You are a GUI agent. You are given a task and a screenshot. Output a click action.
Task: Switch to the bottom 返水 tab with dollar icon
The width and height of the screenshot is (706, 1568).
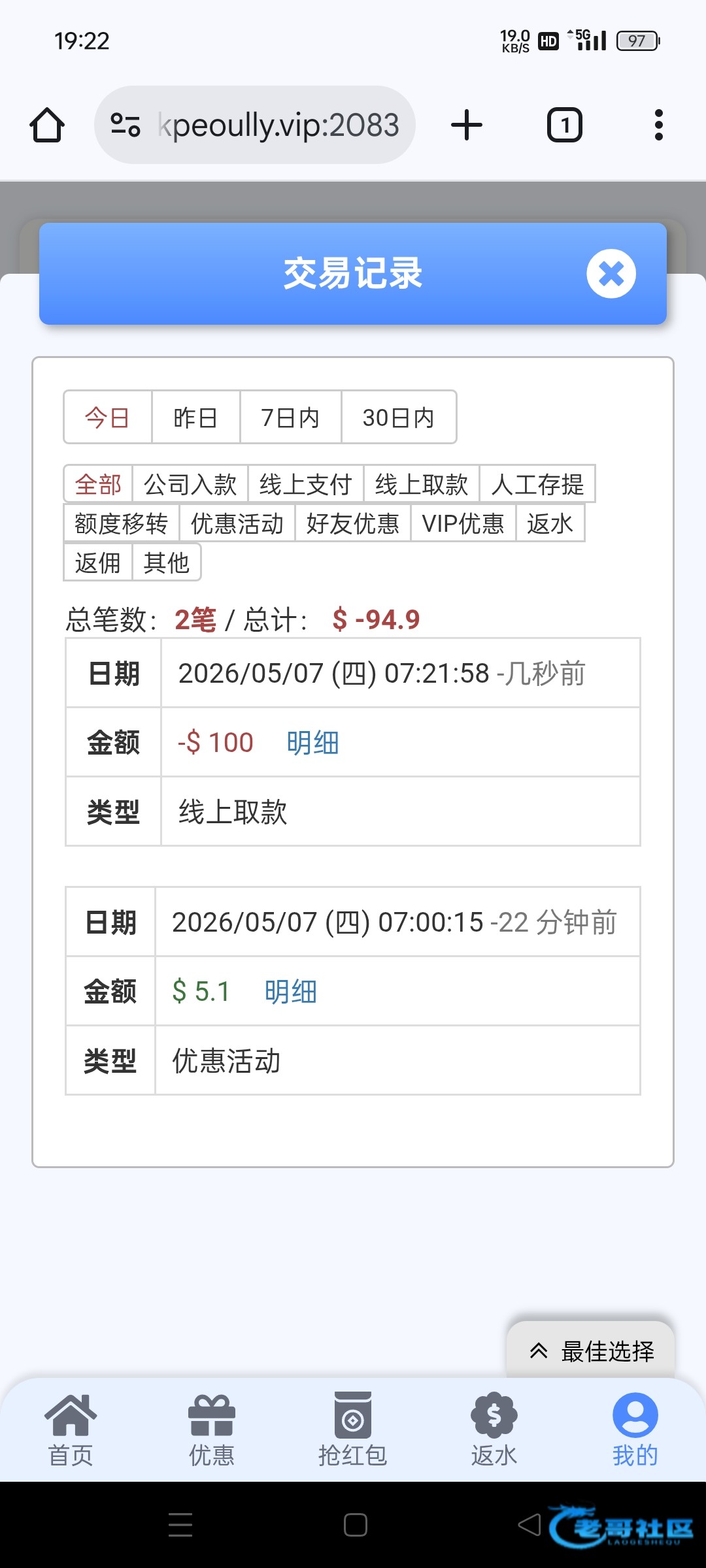[x=494, y=1430]
